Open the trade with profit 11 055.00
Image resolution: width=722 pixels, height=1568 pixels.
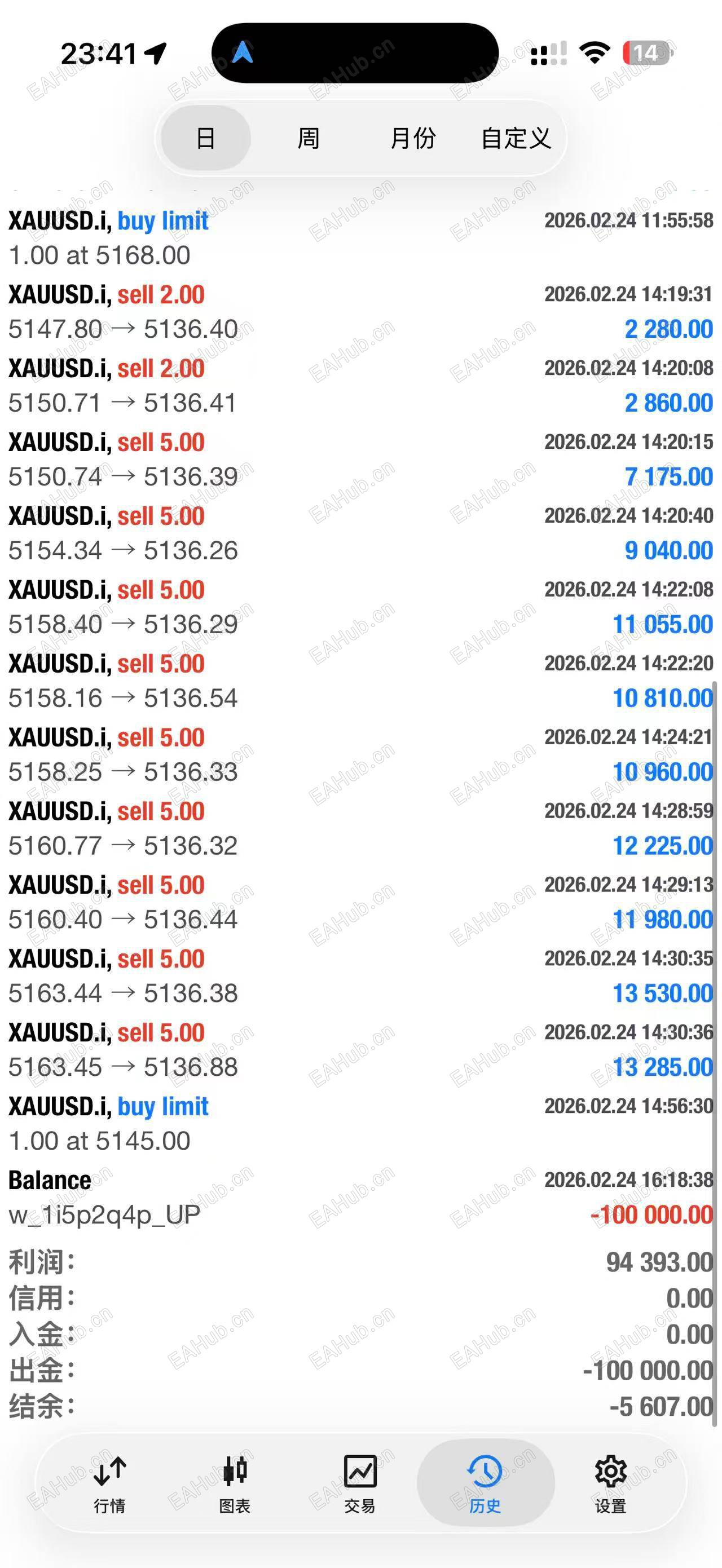[x=360, y=607]
